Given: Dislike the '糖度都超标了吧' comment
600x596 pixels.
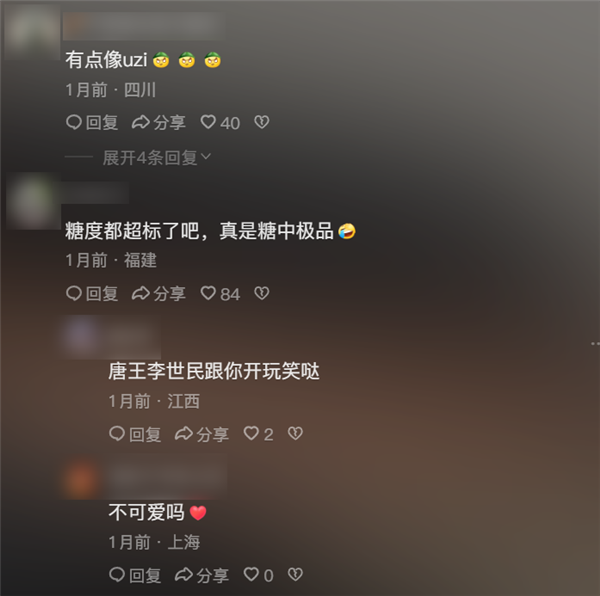Looking at the screenshot, I should [262, 293].
